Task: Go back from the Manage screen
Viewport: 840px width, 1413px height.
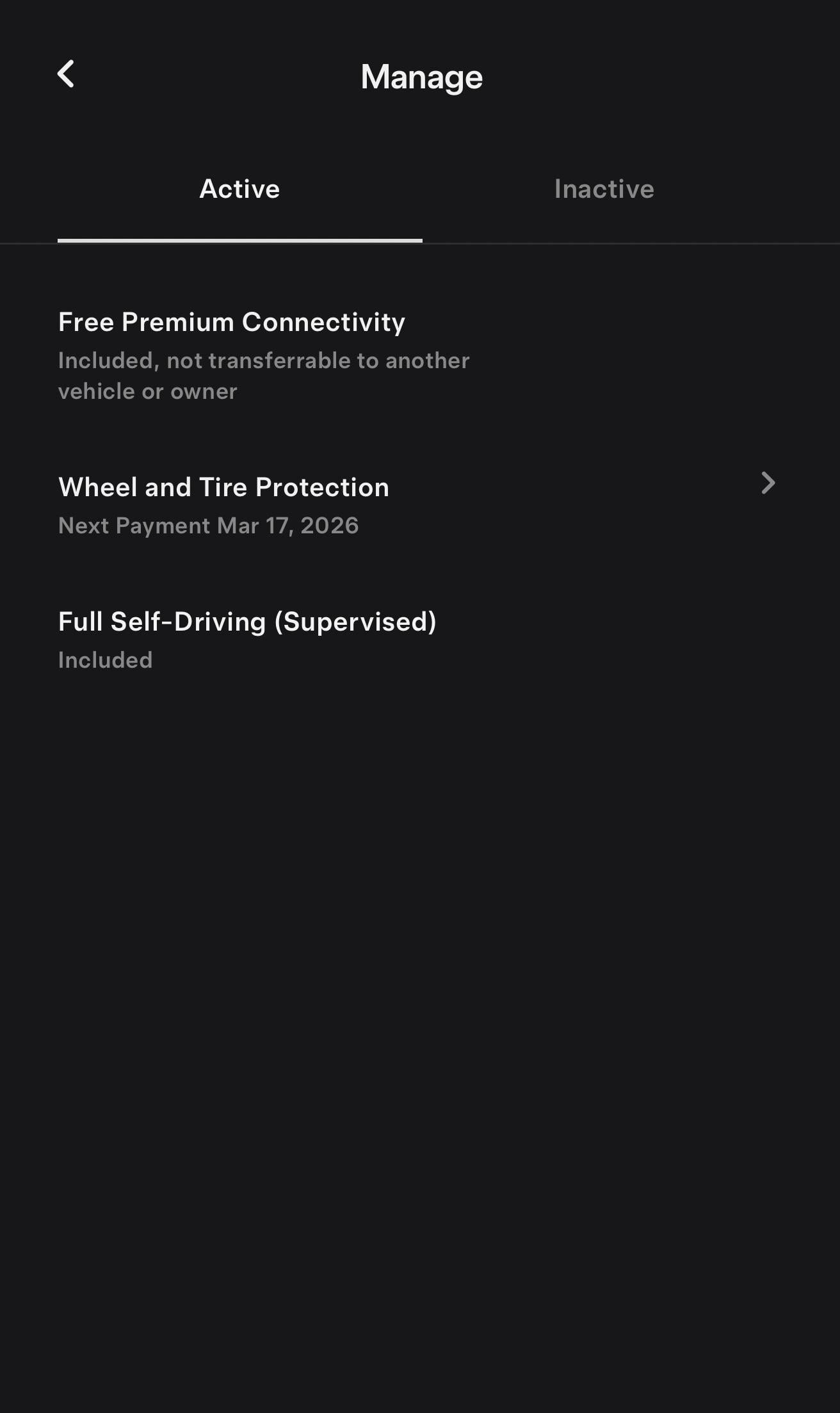Action: point(66,74)
